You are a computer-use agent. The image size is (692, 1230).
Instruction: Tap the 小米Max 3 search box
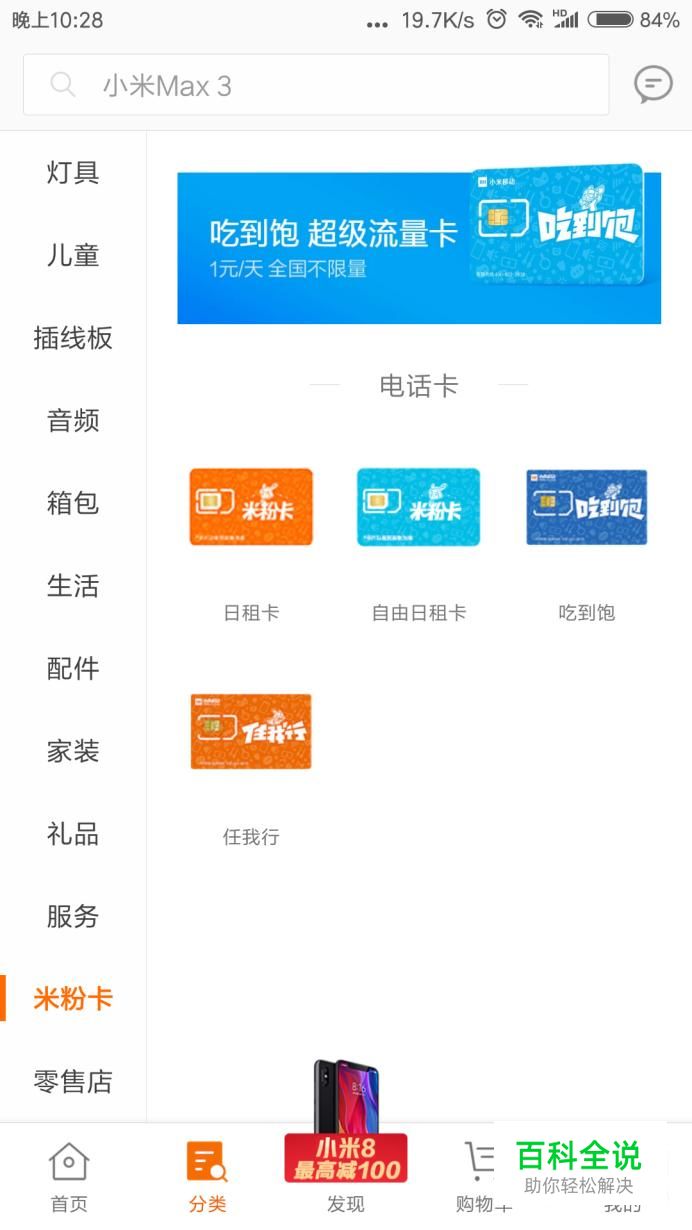click(x=316, y=85)
